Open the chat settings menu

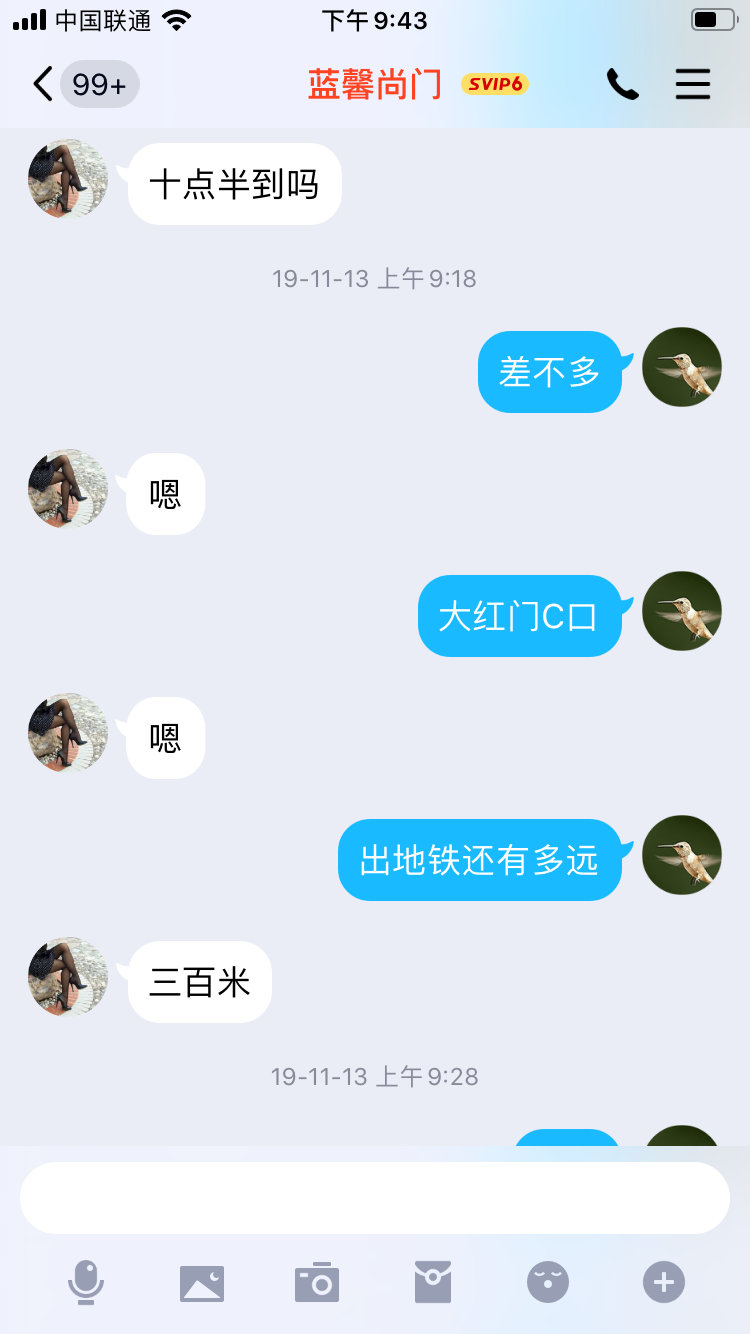692,84
